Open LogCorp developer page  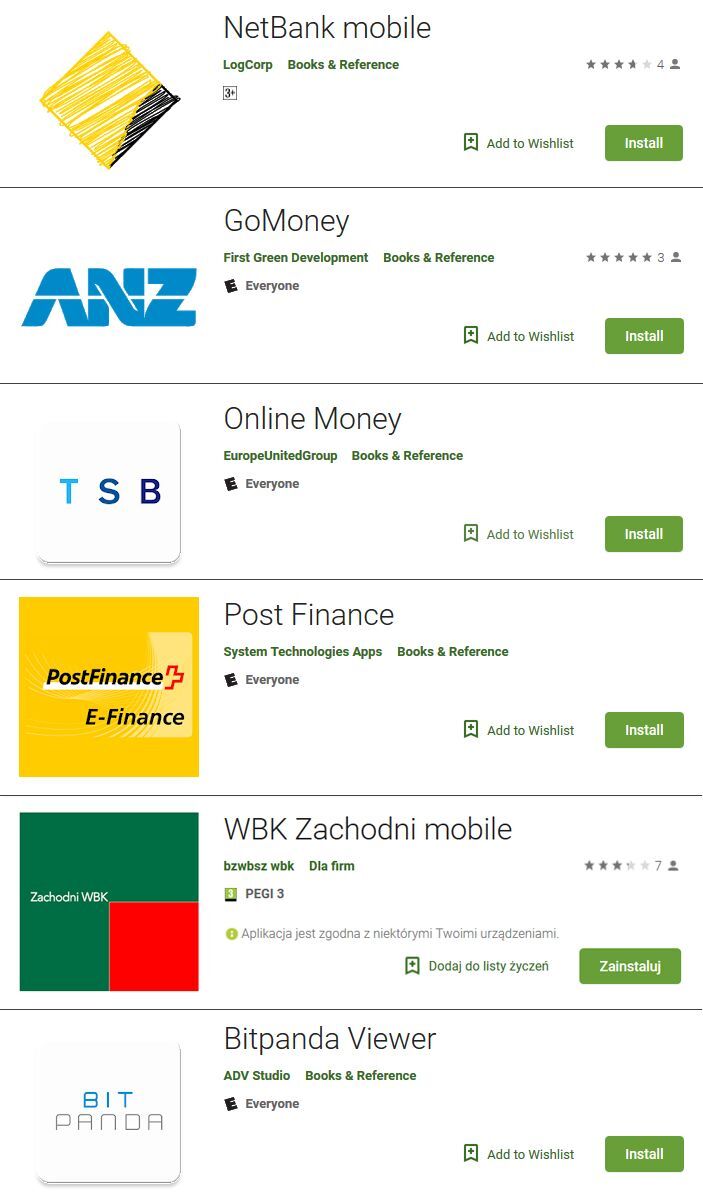pos(248,65)
